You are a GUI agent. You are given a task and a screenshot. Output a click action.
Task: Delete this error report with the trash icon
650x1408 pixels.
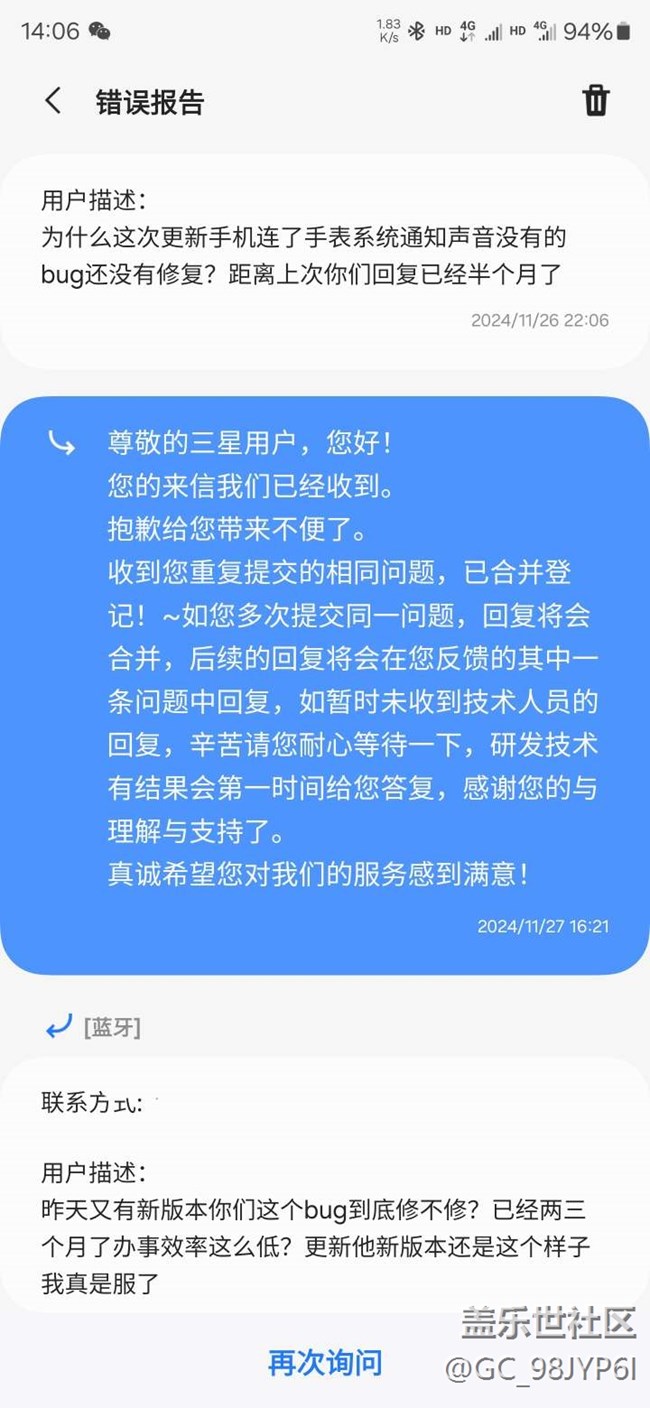coord(596,100)
